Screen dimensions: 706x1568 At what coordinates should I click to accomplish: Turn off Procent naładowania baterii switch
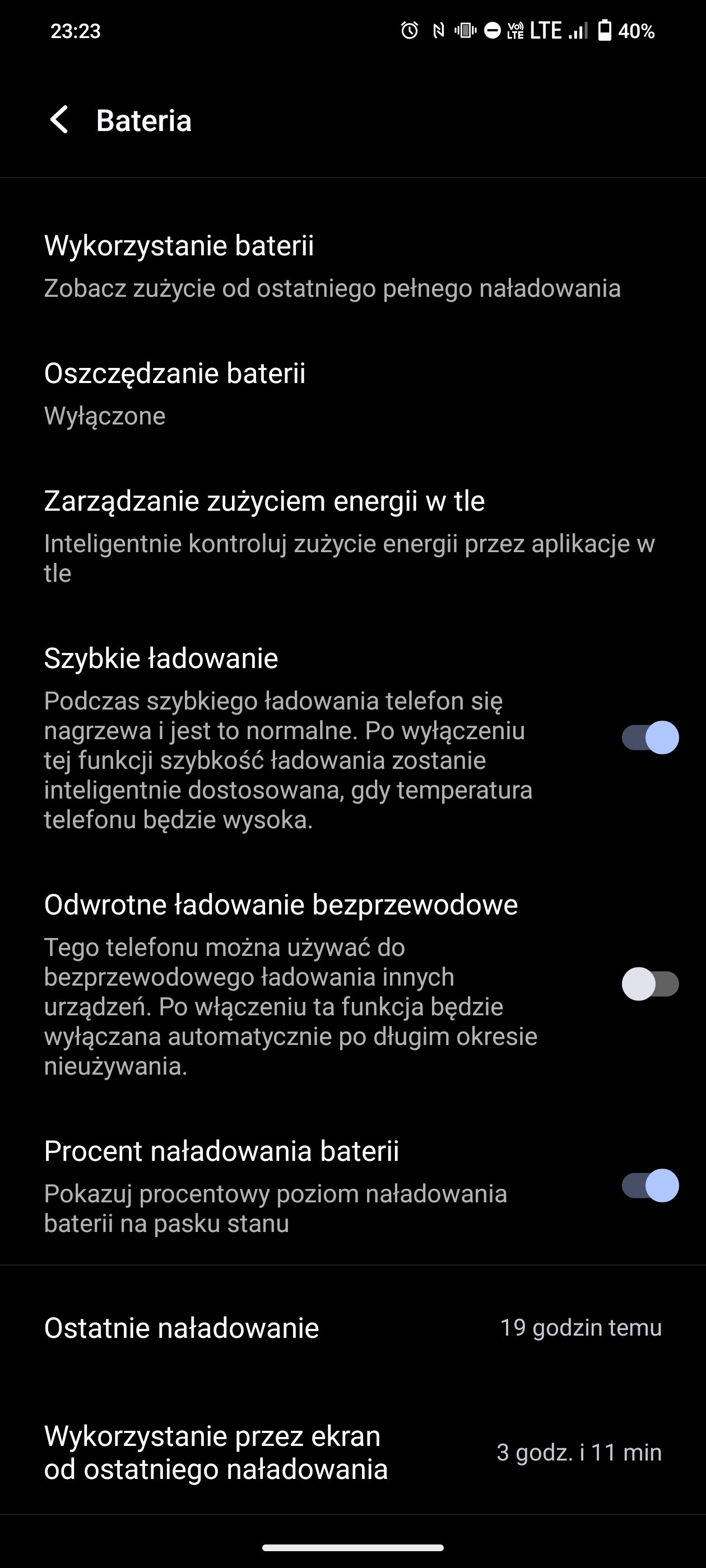(x=650, y=1186)
